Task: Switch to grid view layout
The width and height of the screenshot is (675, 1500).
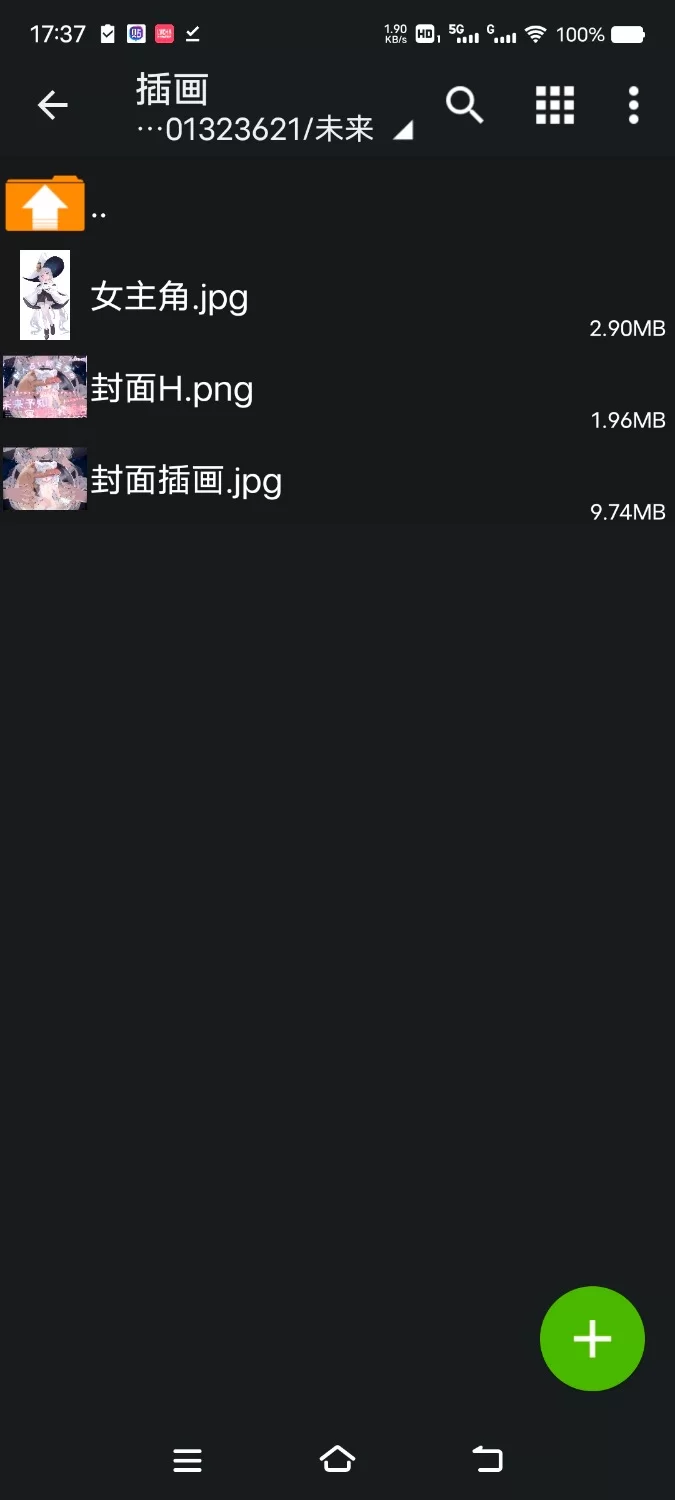Action: pyautogui.click(x=554, y=105)
